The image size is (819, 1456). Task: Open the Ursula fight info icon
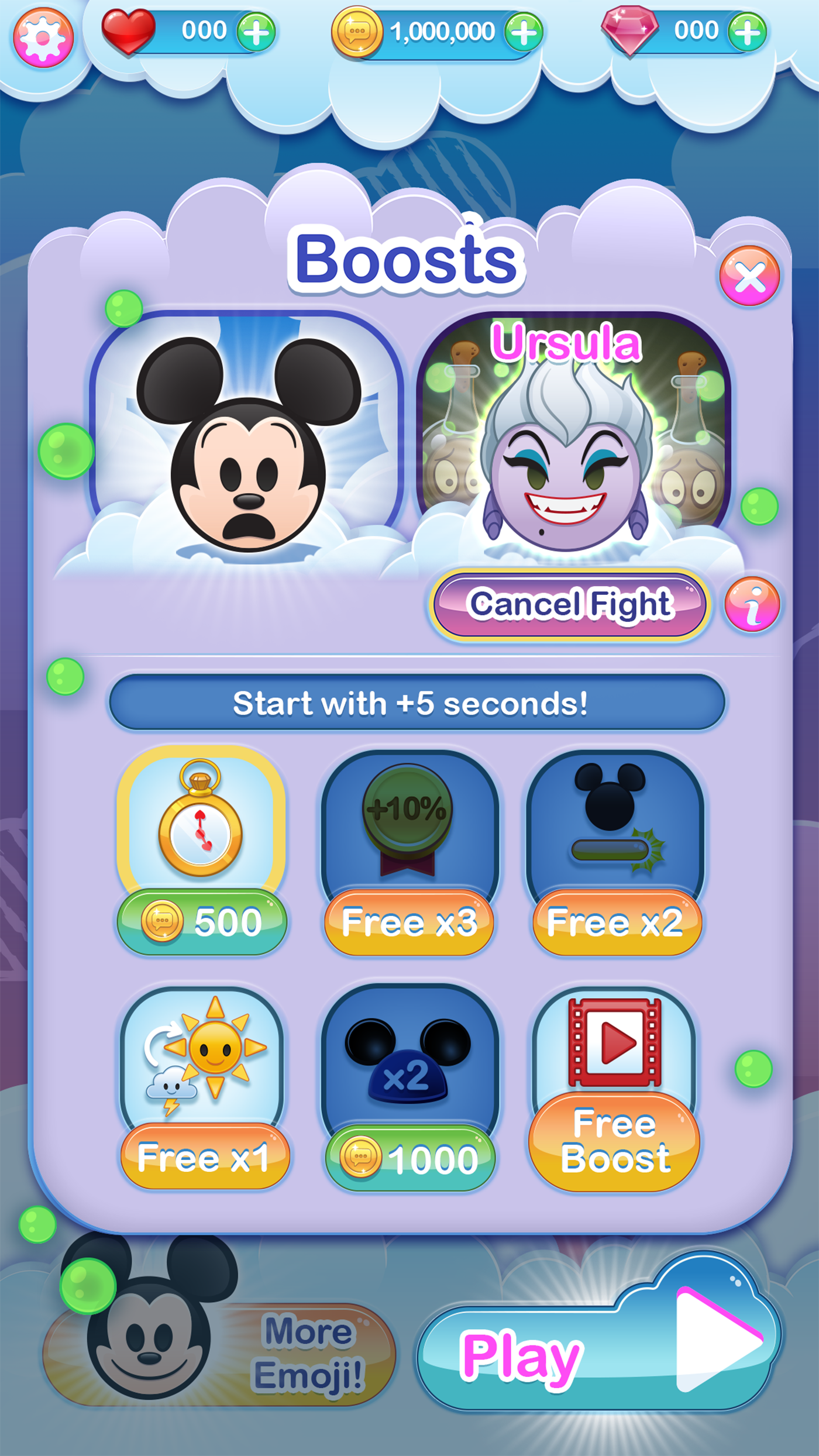coord(752,605)
